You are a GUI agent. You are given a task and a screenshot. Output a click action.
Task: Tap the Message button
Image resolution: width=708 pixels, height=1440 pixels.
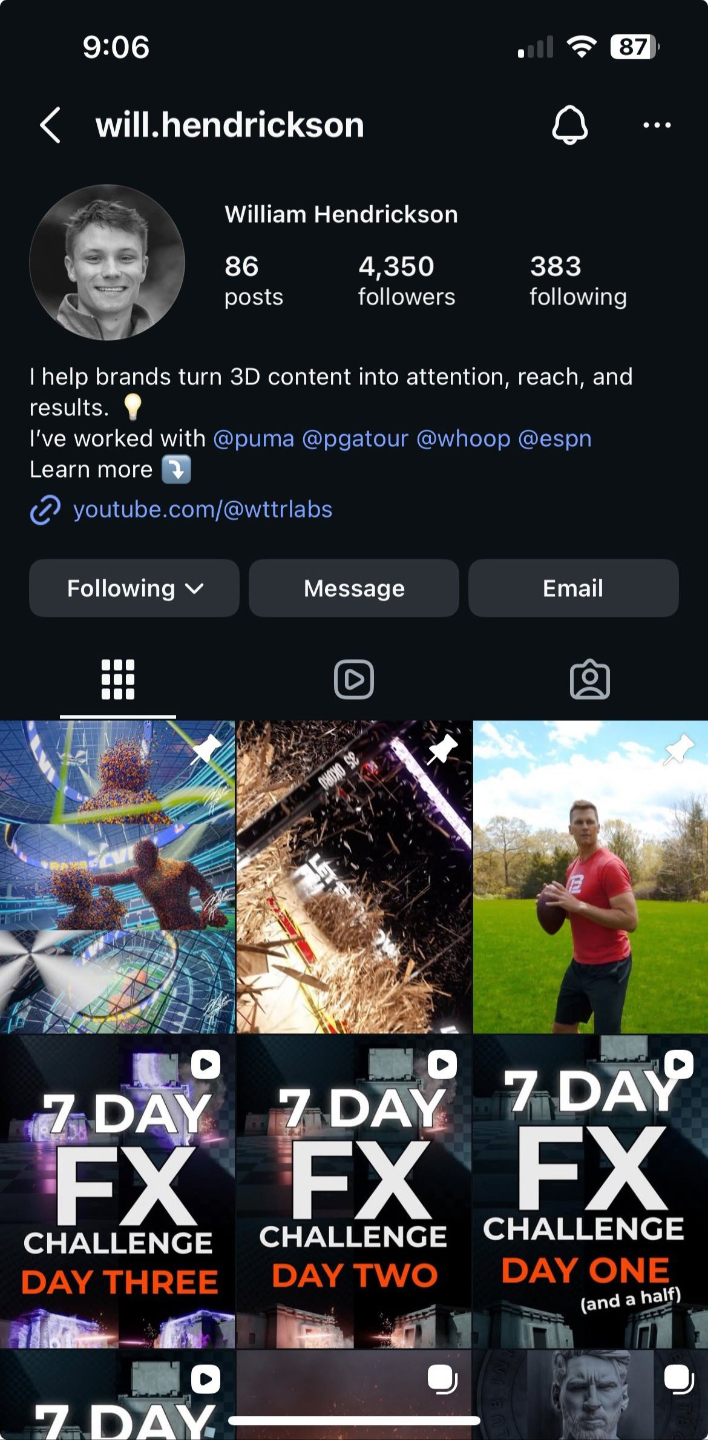354,588
